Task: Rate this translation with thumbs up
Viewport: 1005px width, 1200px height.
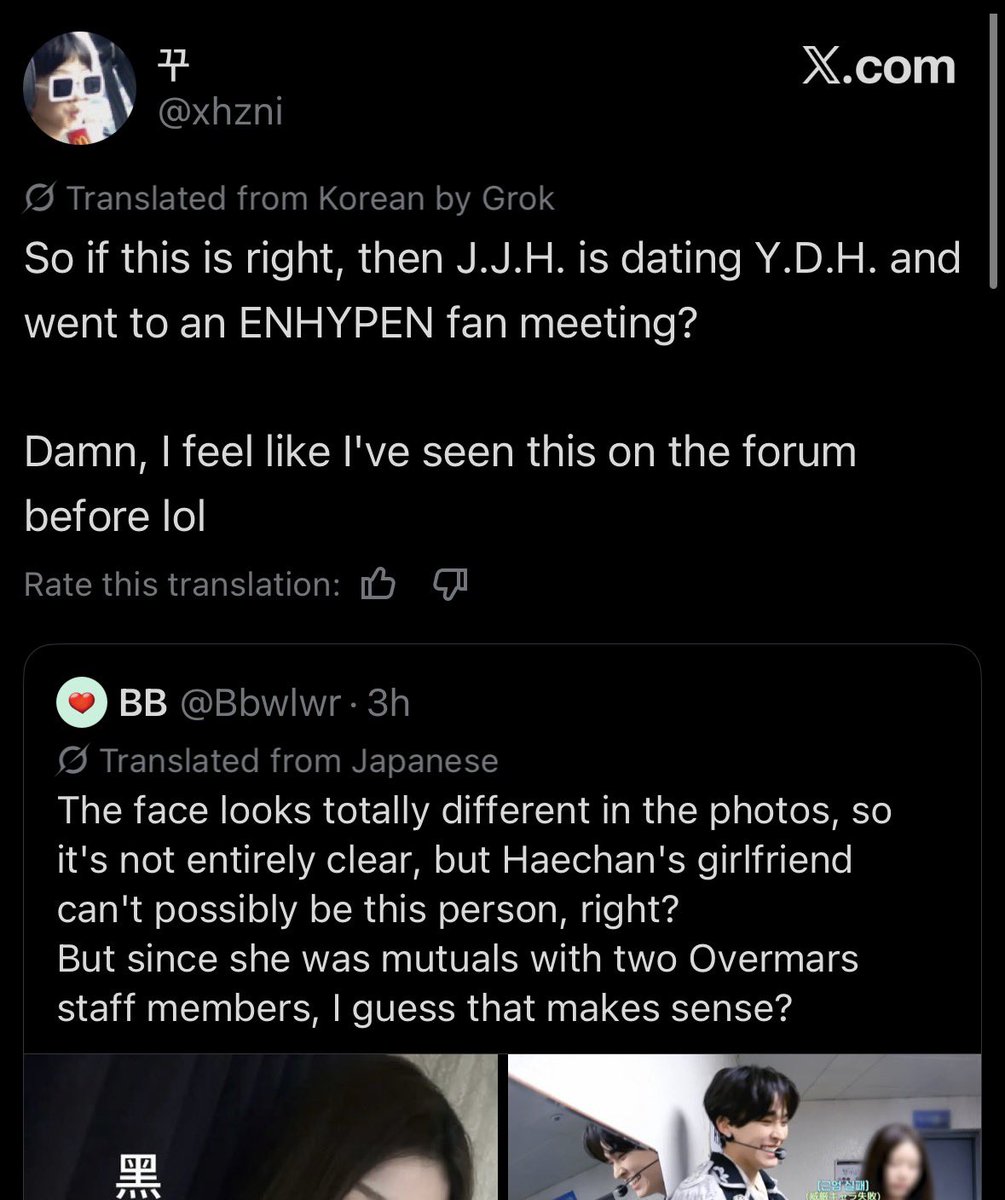Action: click(x=378, y=584)
